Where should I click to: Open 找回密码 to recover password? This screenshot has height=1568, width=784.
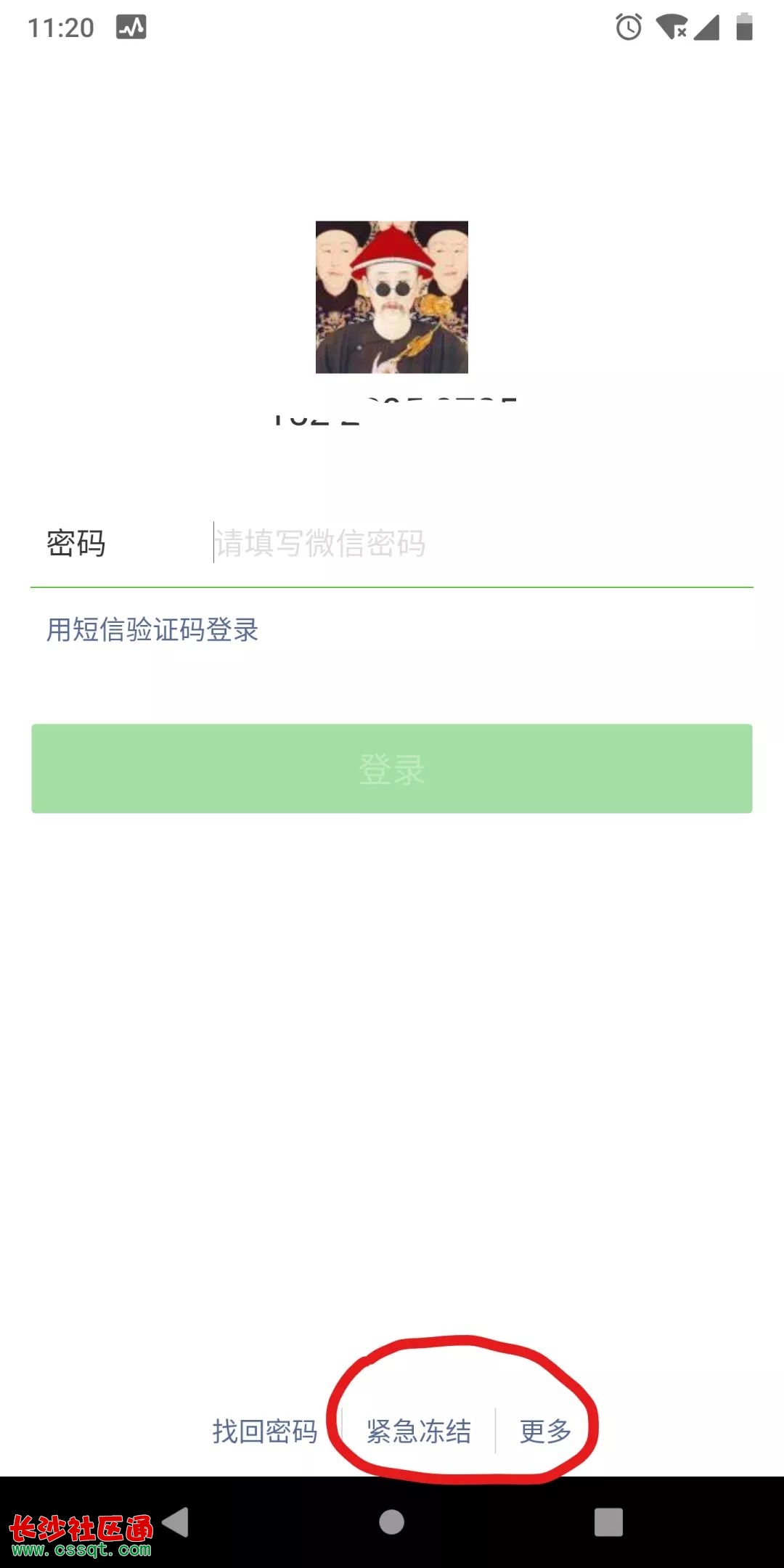click(265, 1431)
